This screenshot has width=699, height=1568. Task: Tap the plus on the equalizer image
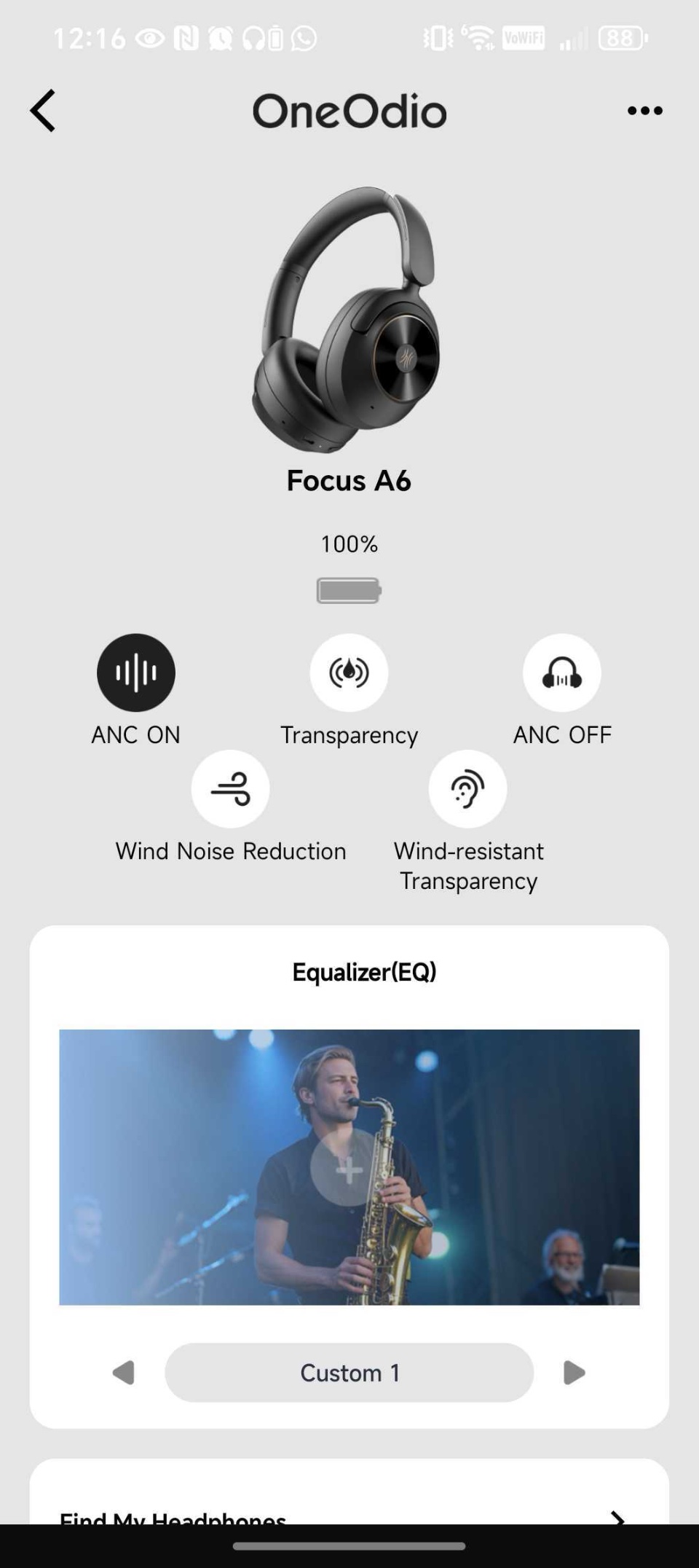[349, 1169]
